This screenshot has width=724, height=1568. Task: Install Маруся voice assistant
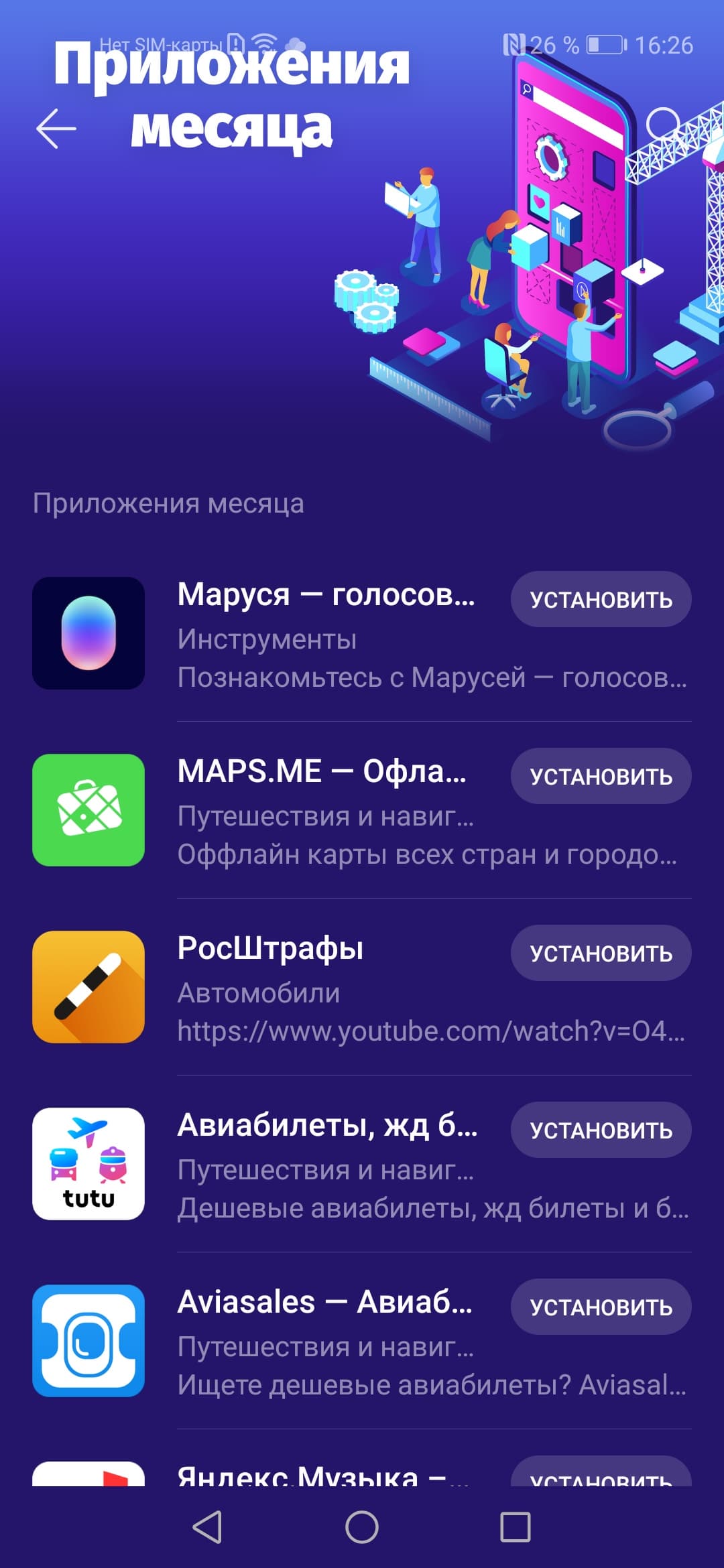coord(601,599)
